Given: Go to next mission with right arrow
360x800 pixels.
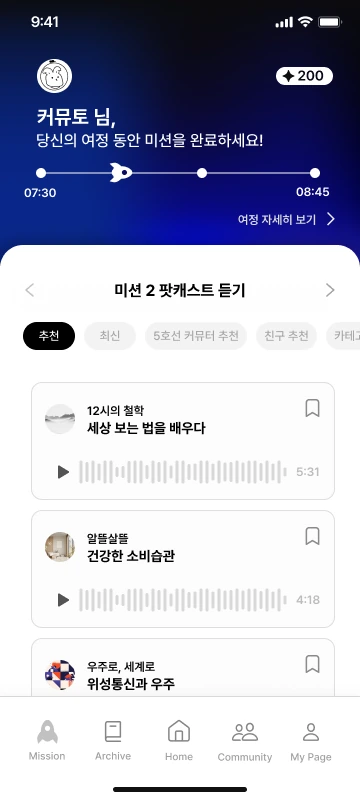Looking at the screenshot, I should pyautogui.click(x=330, y=290).
